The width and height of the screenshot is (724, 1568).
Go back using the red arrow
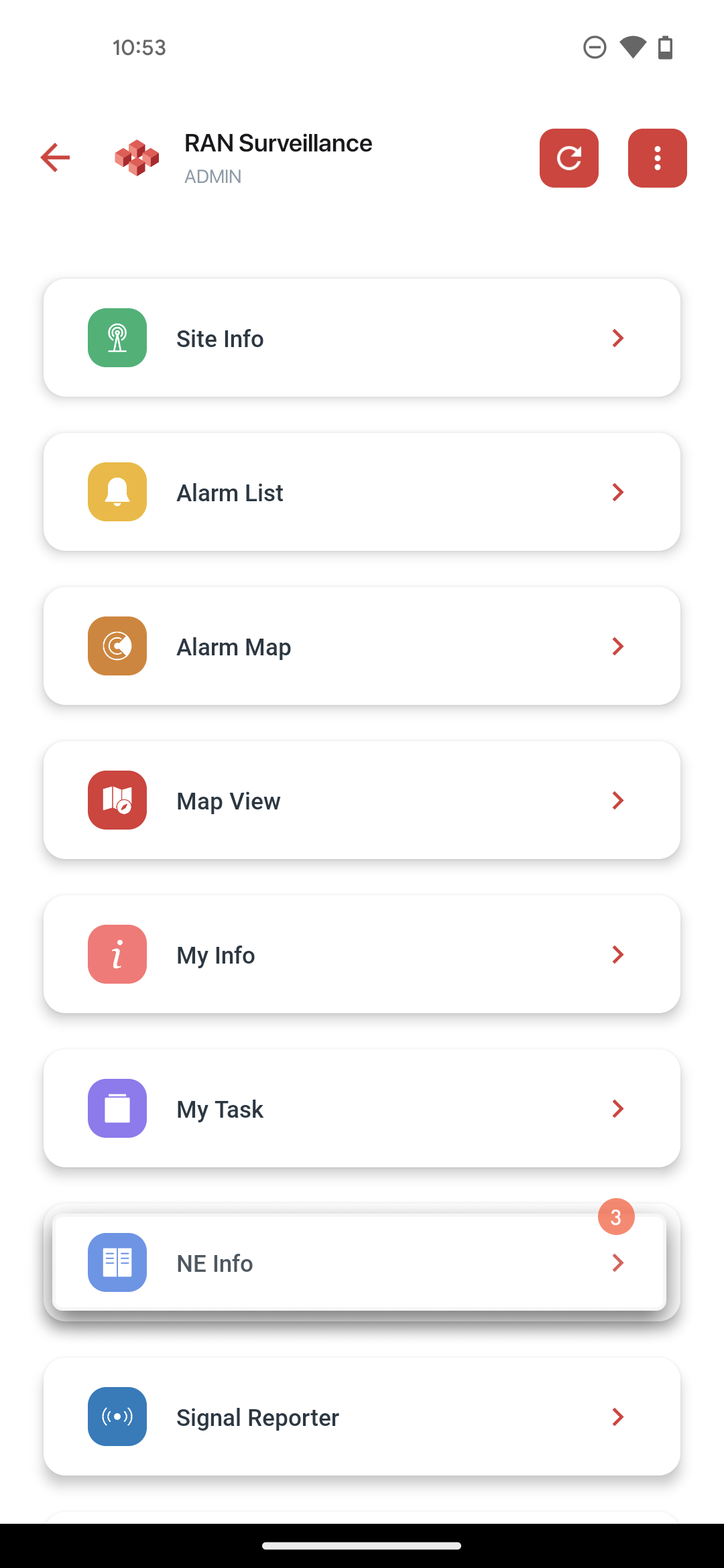pyautogui.click(x=55, y=157)
